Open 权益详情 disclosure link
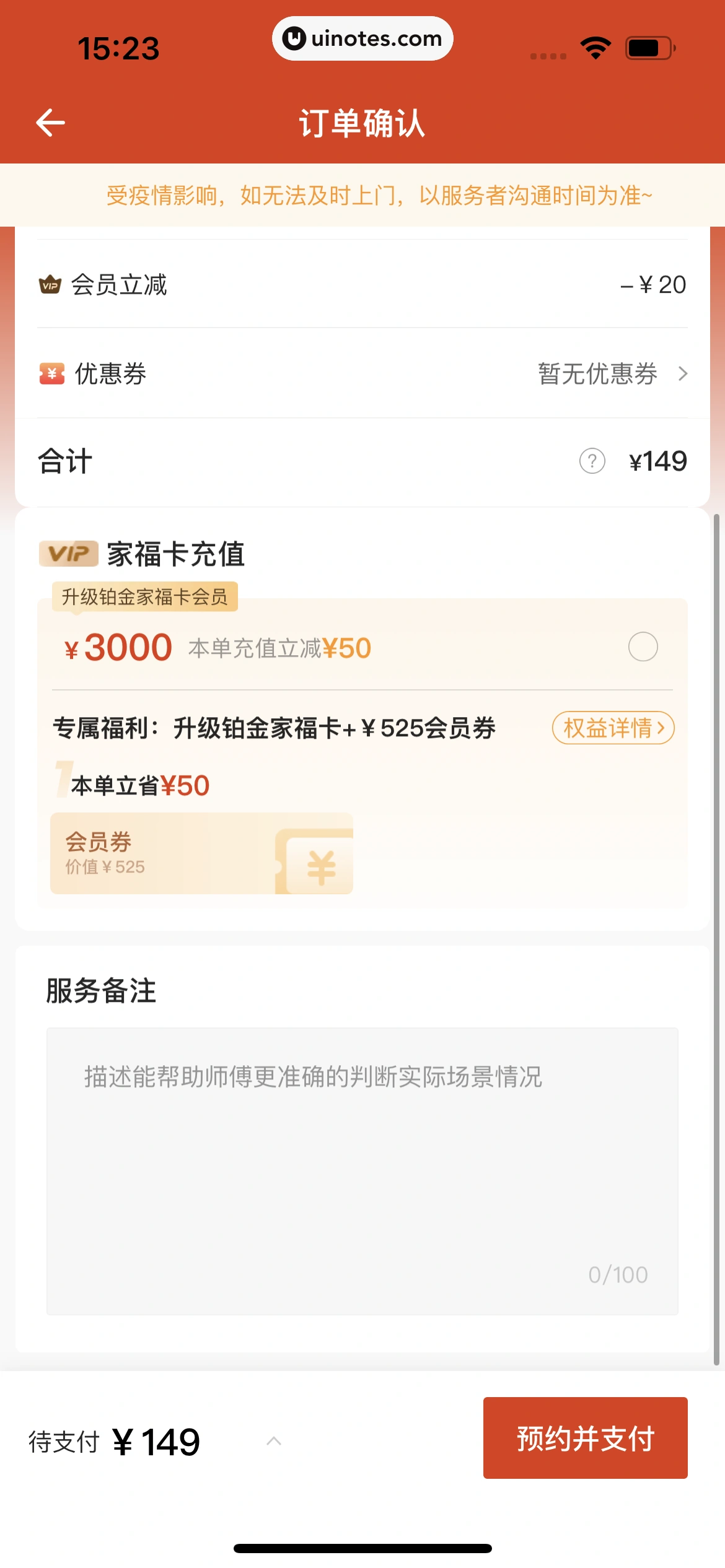725x1568 pixels. click(x=613, y=729)
